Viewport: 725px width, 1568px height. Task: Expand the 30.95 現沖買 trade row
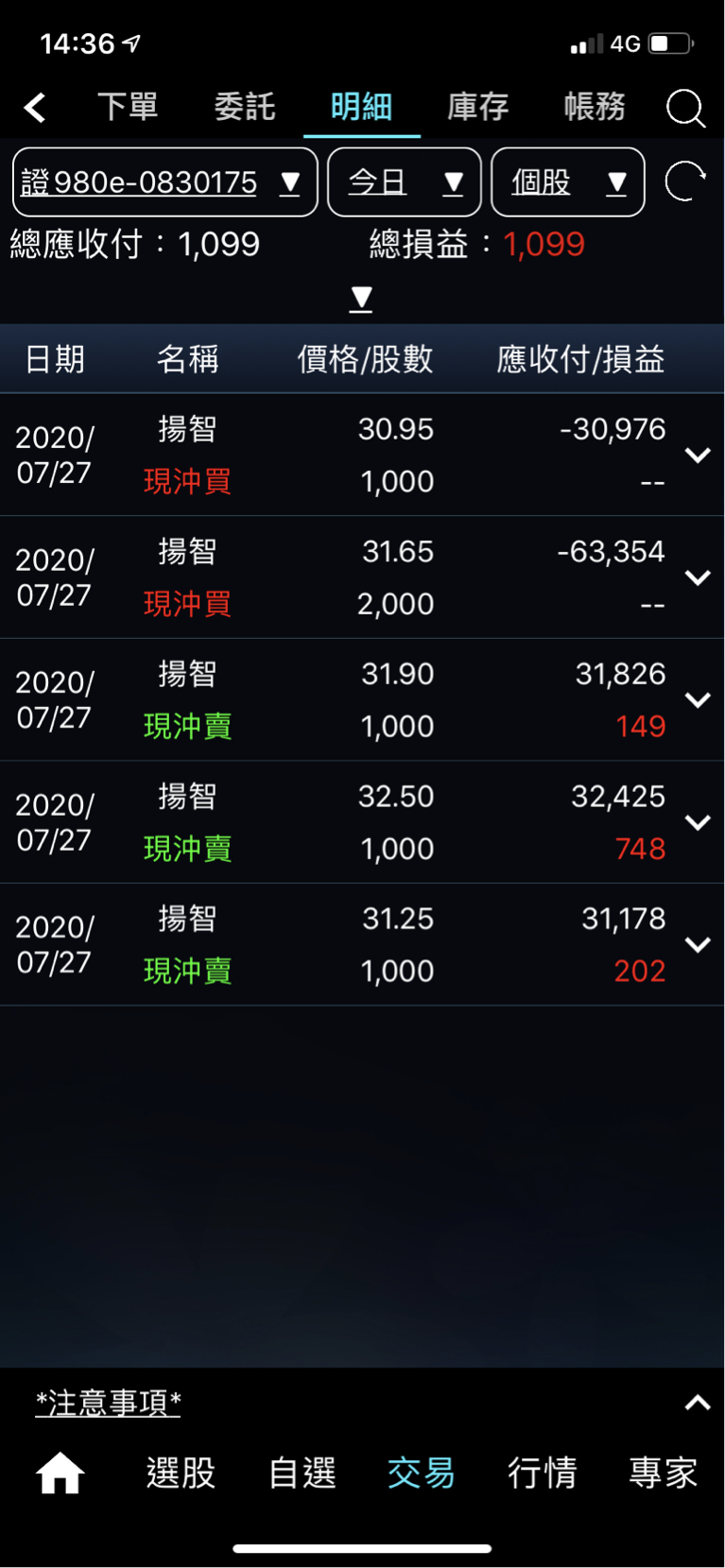pos(698,456)
